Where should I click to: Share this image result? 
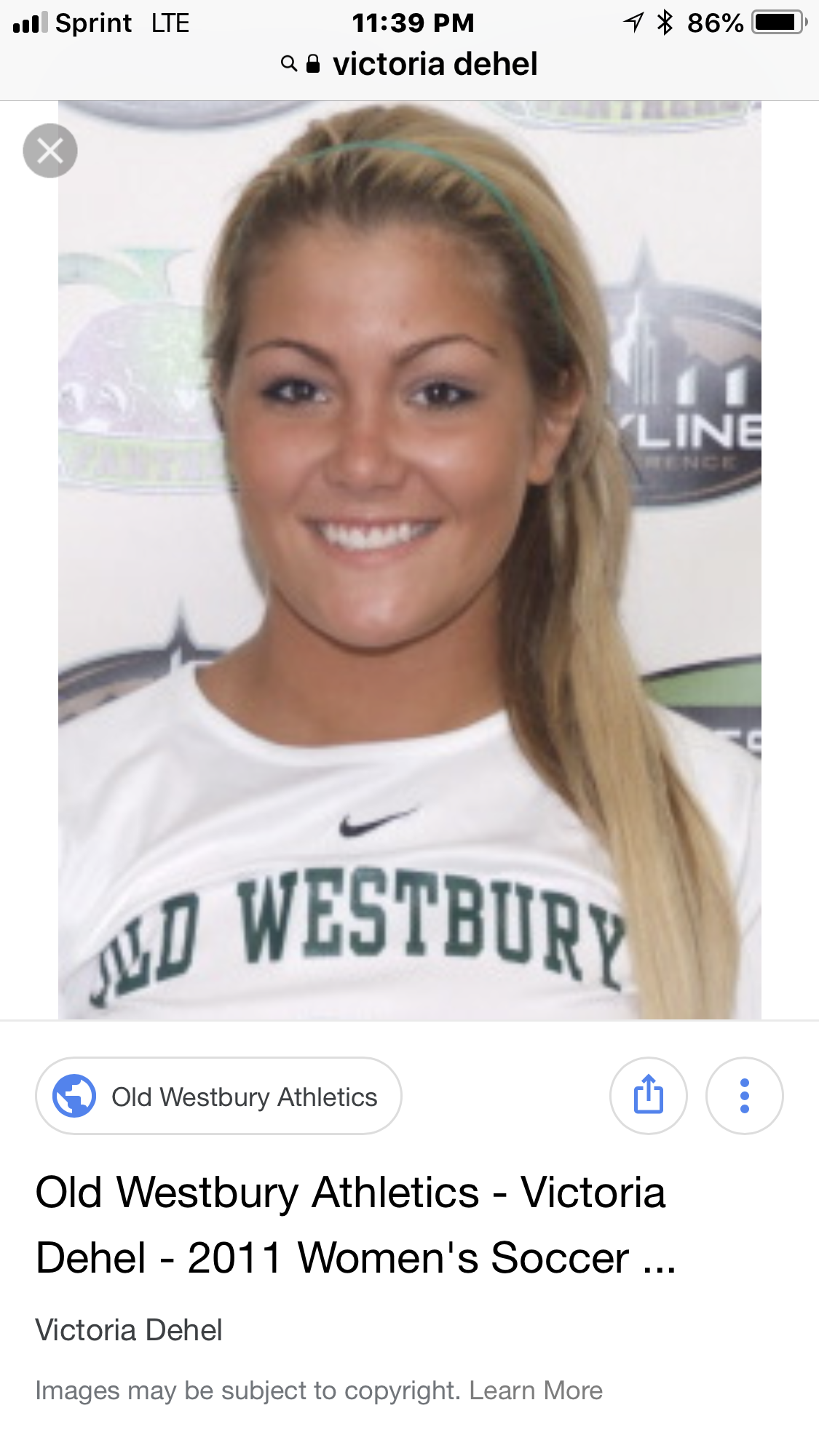tap(648, 1096)
